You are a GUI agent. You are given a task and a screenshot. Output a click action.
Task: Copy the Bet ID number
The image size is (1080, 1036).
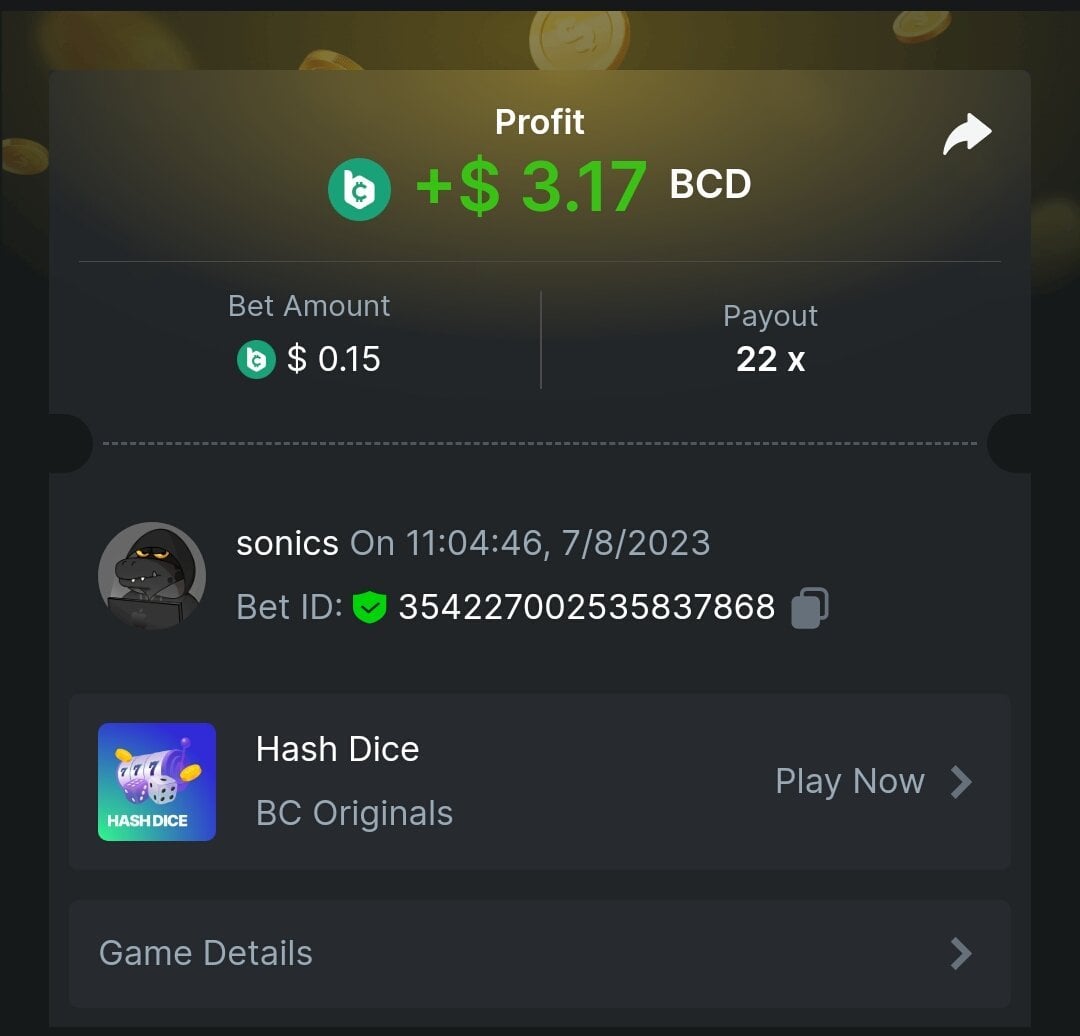click(809, 607)
